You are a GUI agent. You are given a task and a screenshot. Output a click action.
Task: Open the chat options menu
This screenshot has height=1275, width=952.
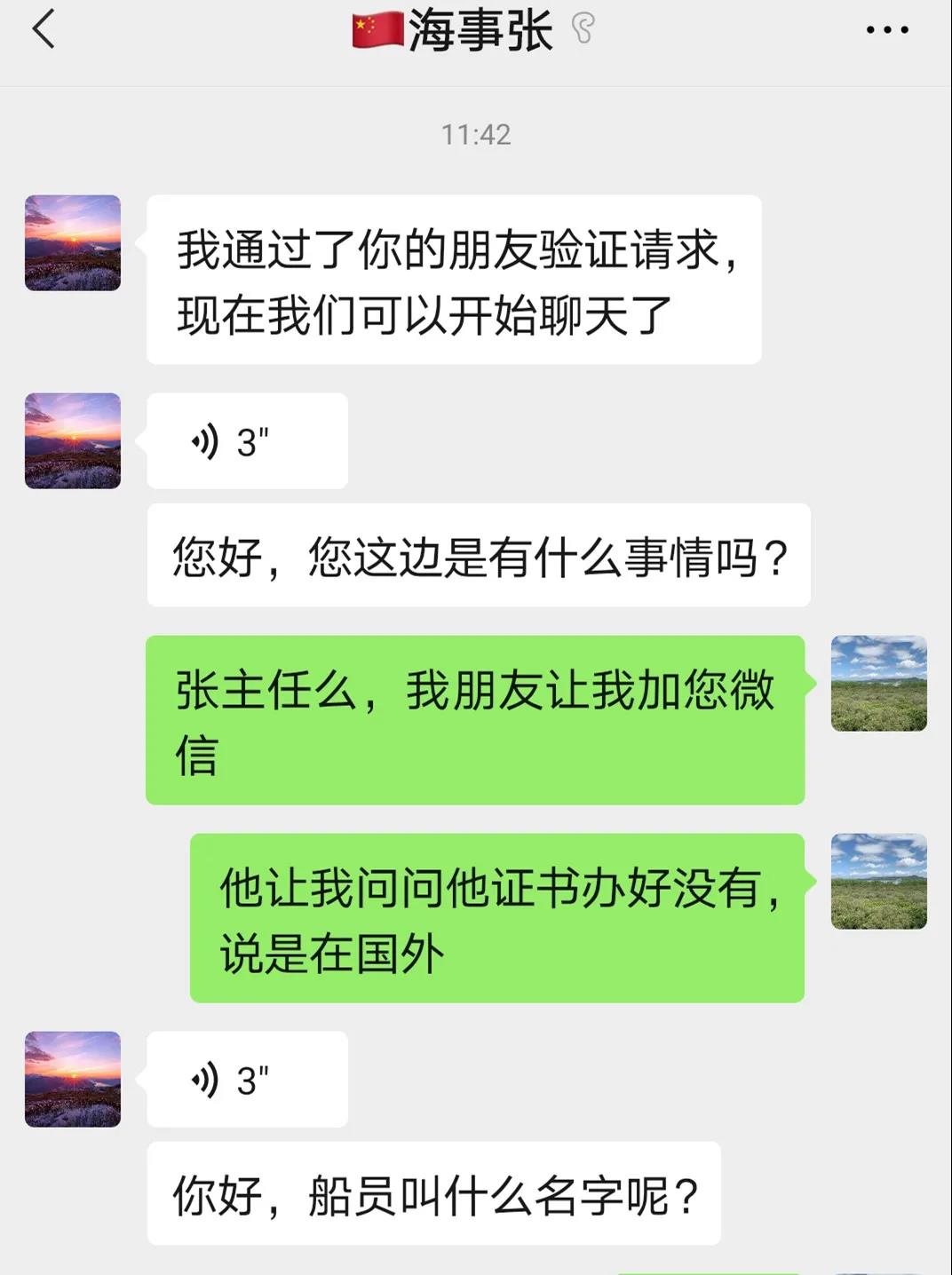point(886,30)
